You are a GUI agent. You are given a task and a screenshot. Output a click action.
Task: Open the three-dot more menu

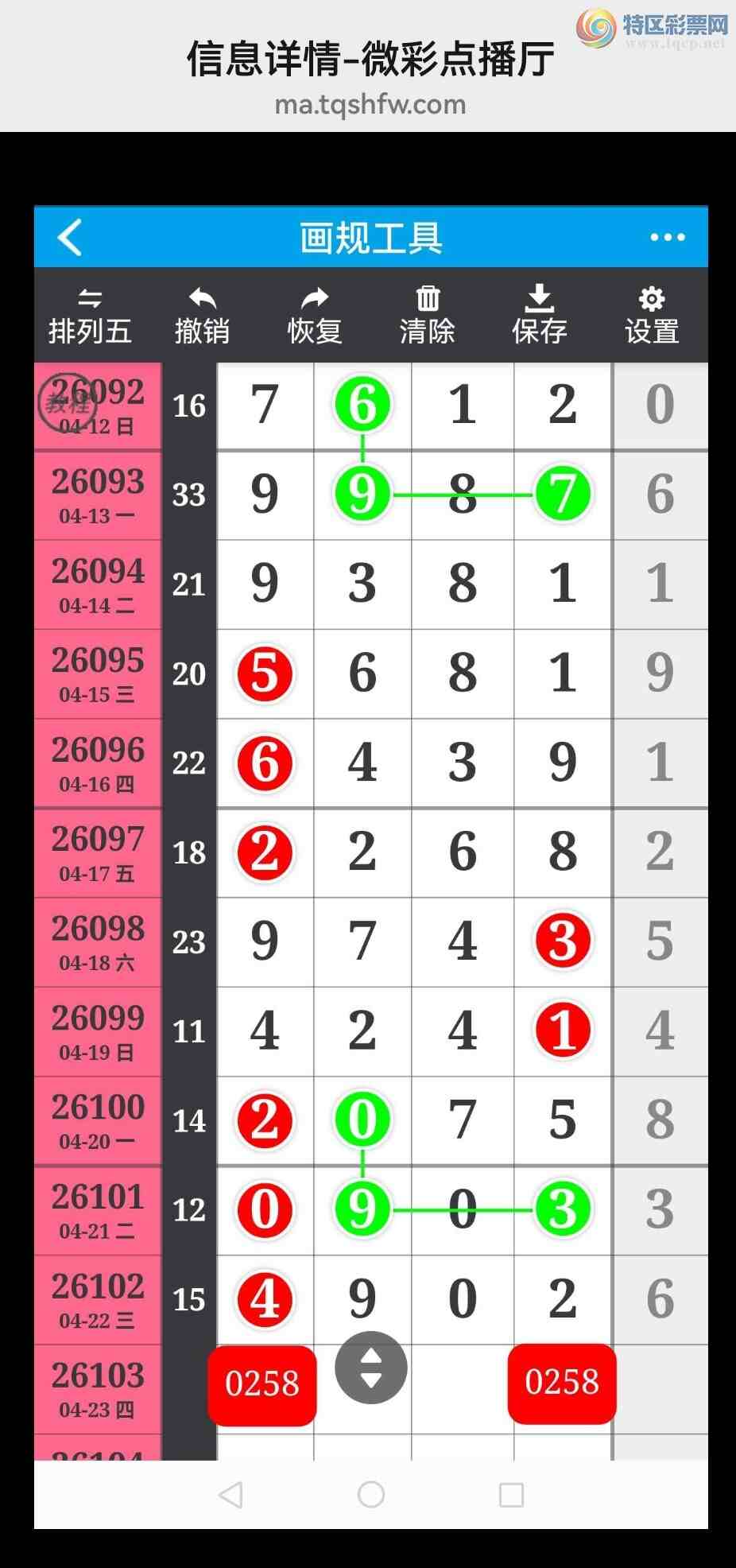(x=667, y=237)
